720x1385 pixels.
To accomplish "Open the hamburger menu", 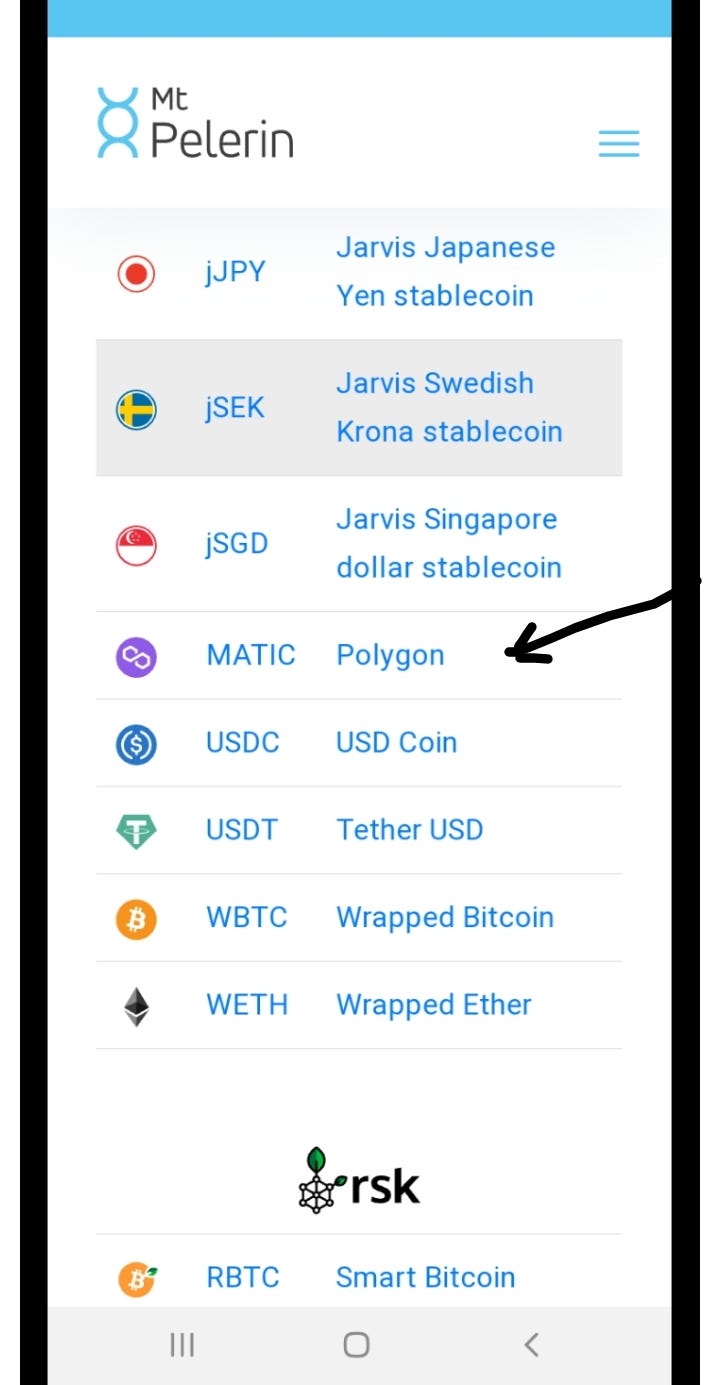I will point(618,144).
